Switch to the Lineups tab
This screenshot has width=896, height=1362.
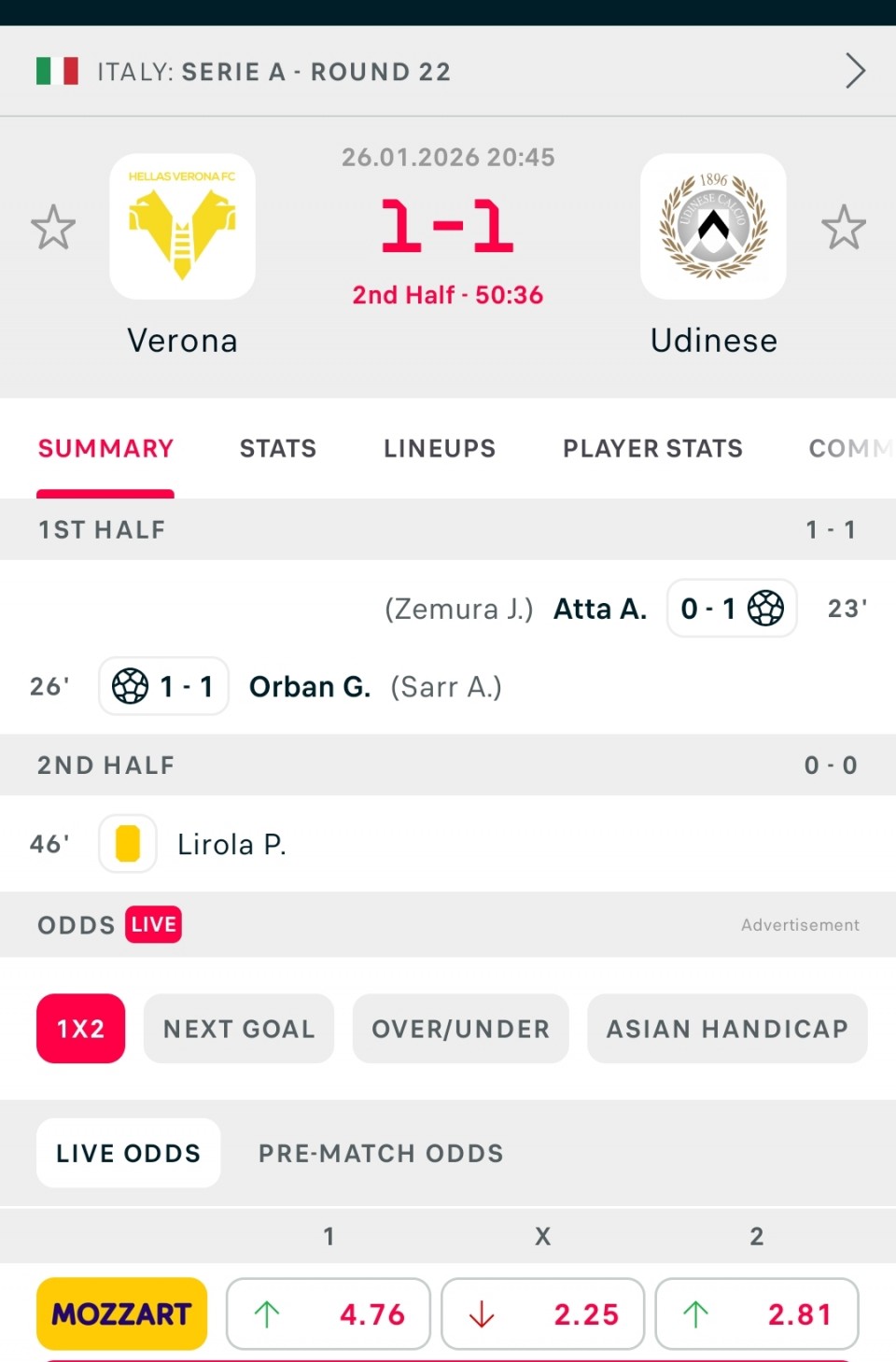click(440, 449)
